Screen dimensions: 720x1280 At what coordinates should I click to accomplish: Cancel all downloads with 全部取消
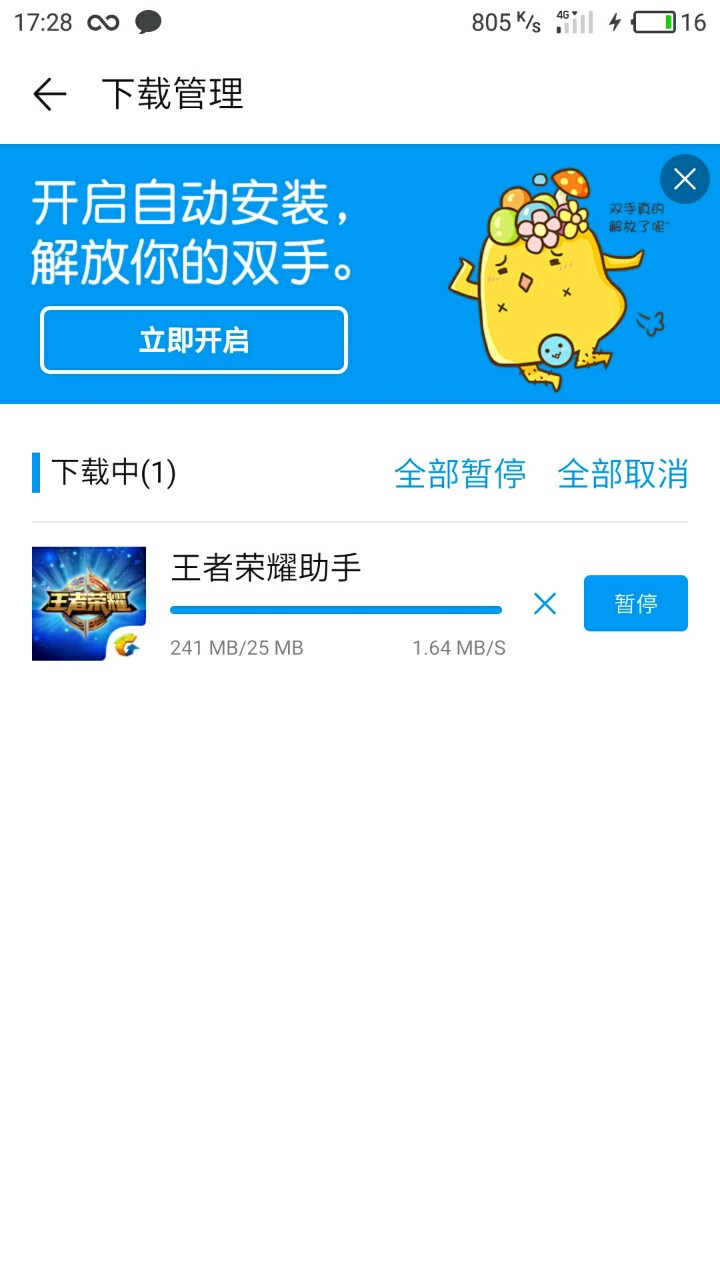tap(623, 473)
